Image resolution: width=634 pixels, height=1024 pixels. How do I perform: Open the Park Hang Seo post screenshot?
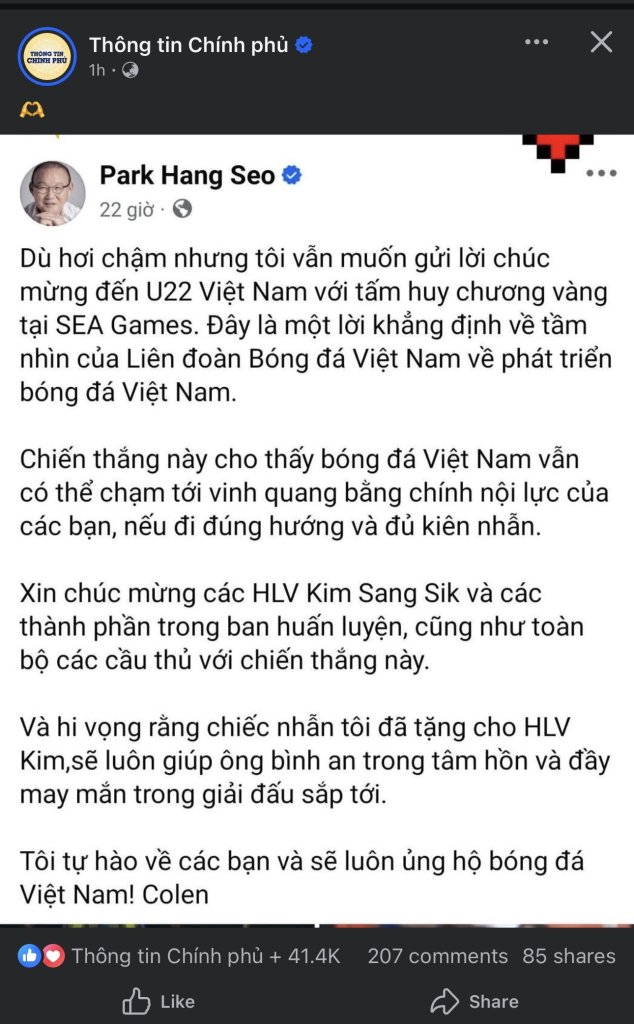(317, 530)
